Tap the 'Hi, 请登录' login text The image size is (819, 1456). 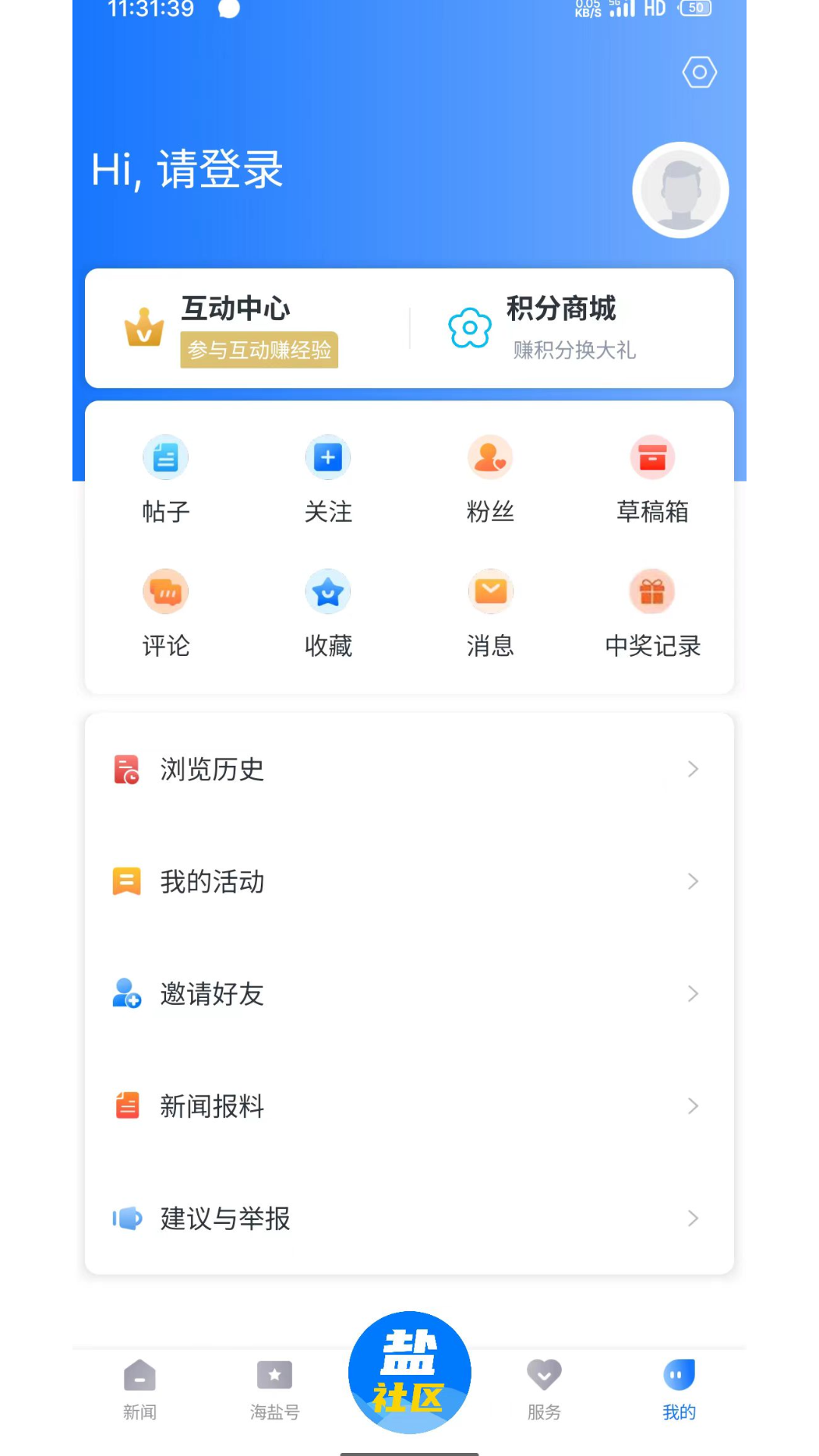187,169
